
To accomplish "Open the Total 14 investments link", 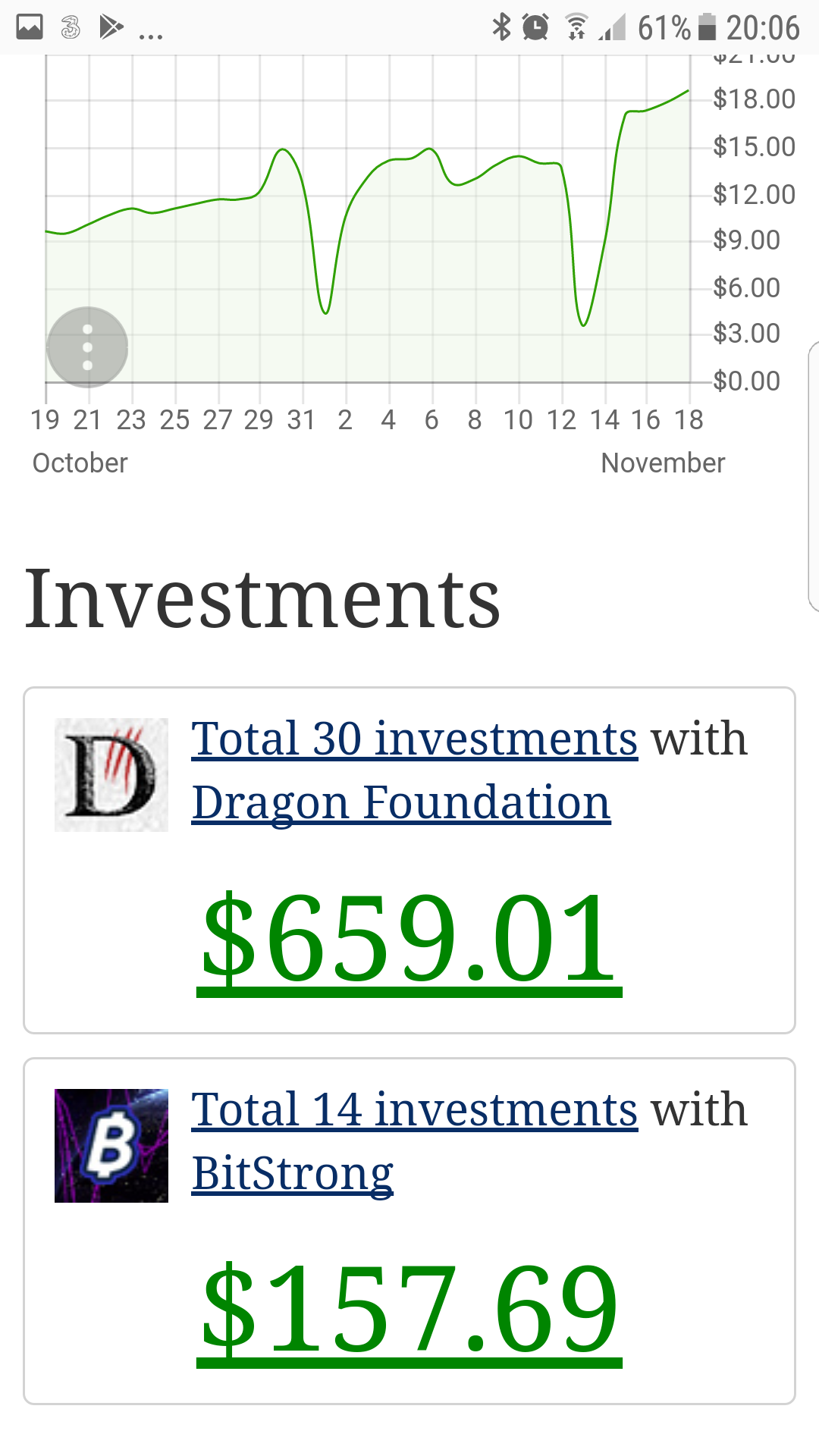I will pyautogui.click(x=415, y=1109).
